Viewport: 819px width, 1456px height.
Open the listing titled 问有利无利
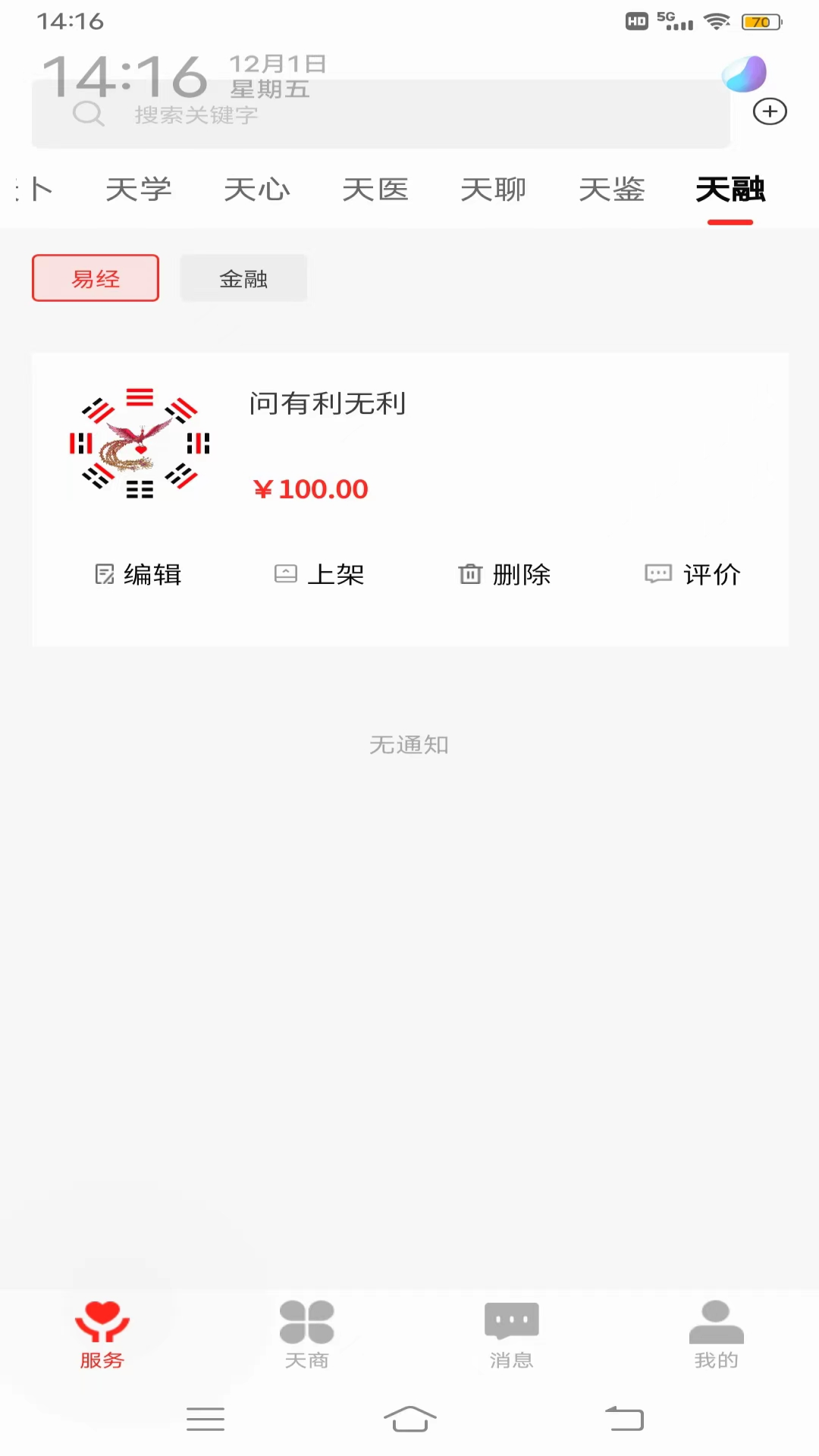pos(328,404)
